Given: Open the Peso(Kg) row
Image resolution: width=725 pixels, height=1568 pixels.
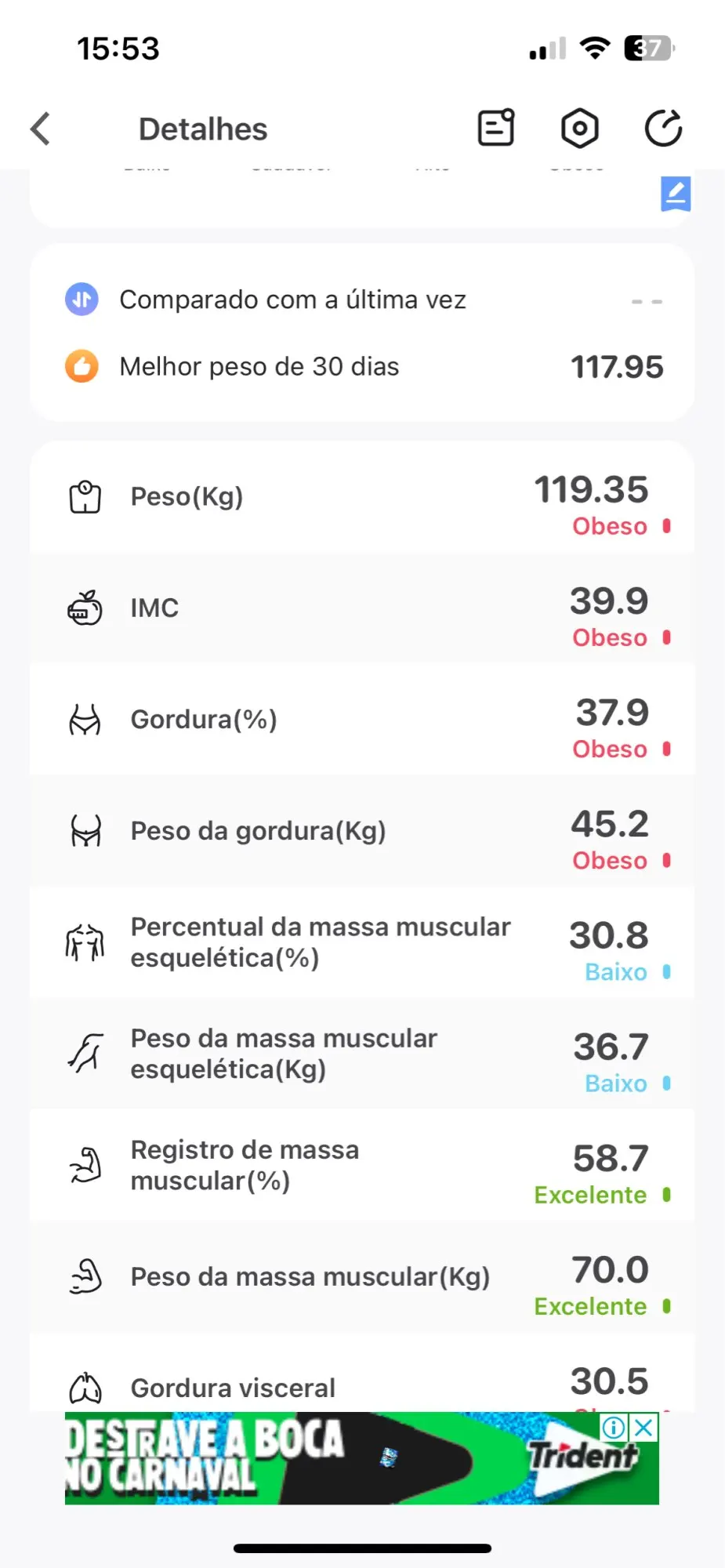Looking at the screenshot, I should (x=362, y=497).
